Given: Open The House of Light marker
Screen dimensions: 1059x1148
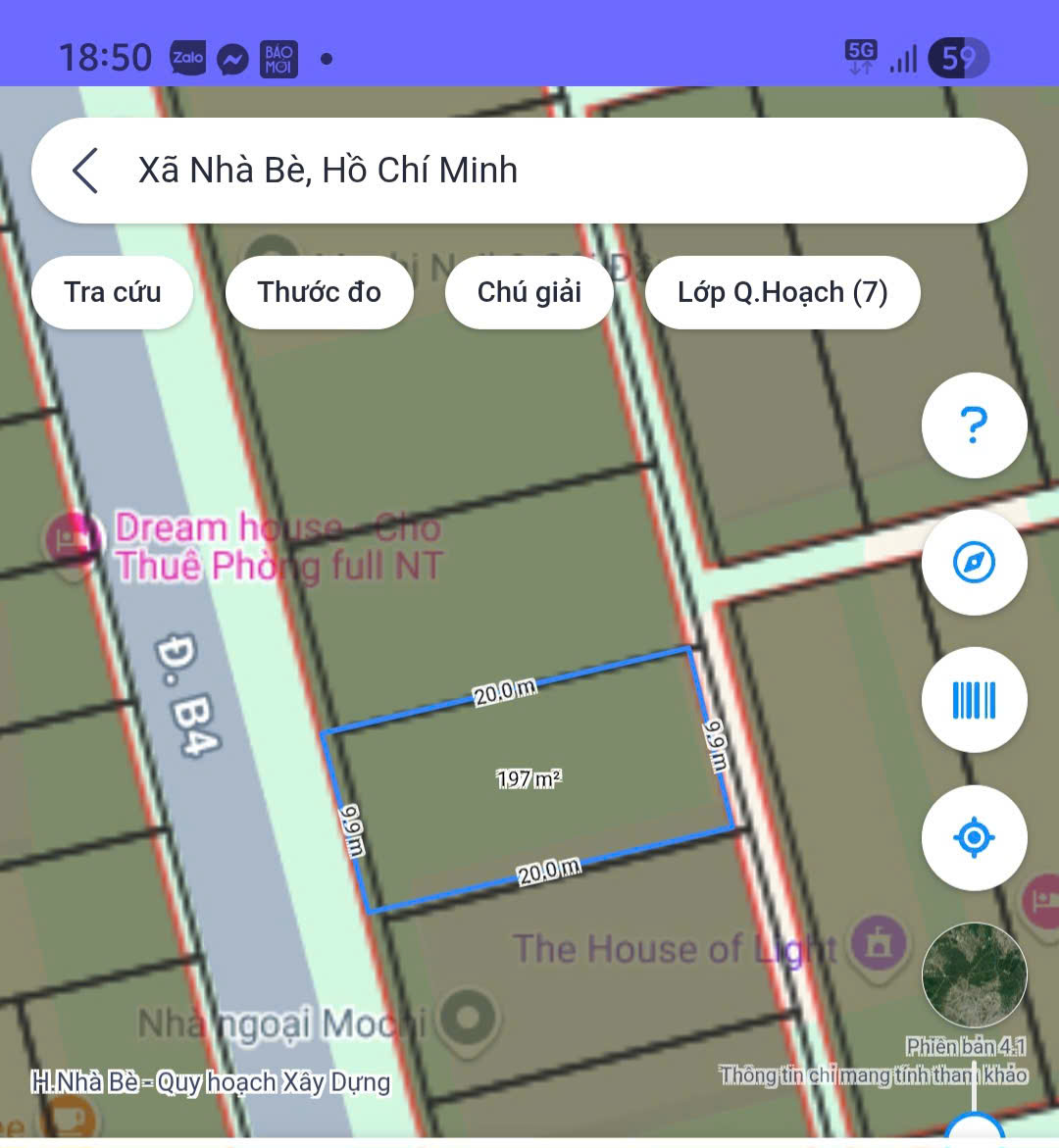Looking at the screenshot, I should 879,943.
